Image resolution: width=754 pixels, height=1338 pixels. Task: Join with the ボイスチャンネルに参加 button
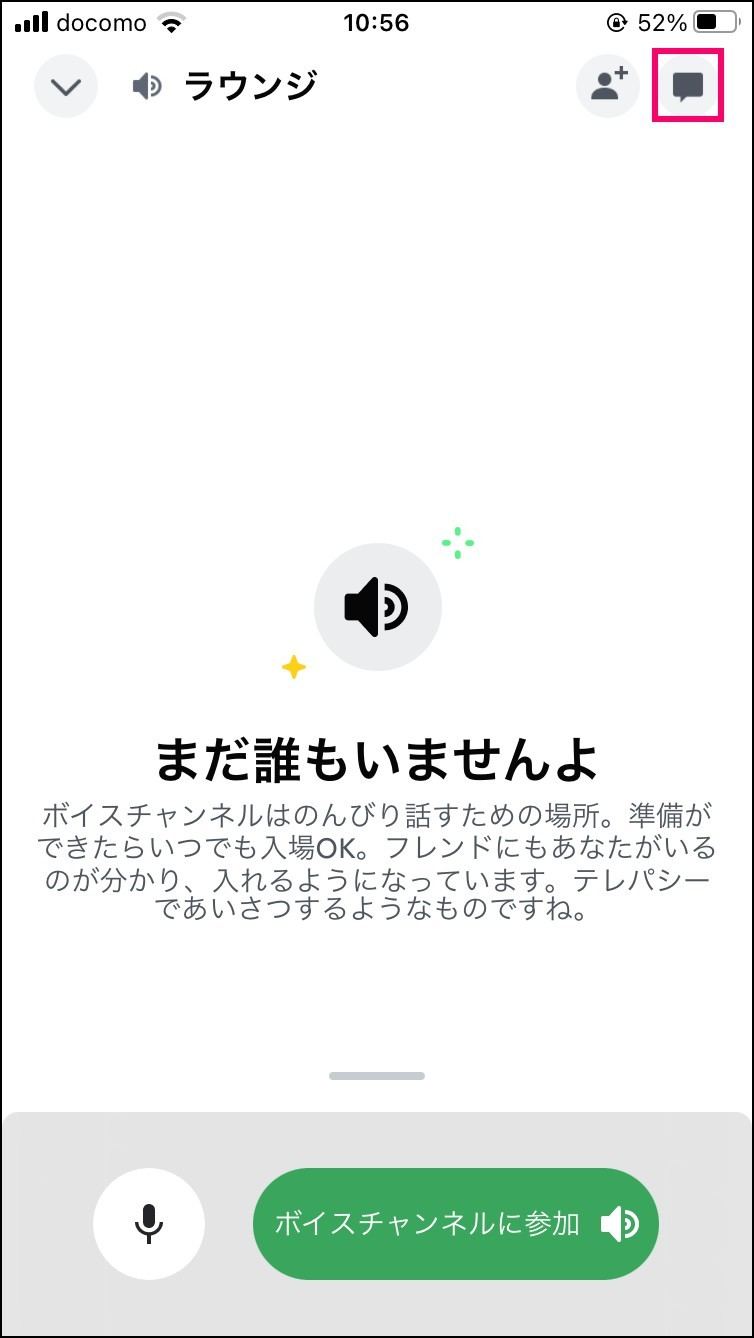tap(456, 1224)
